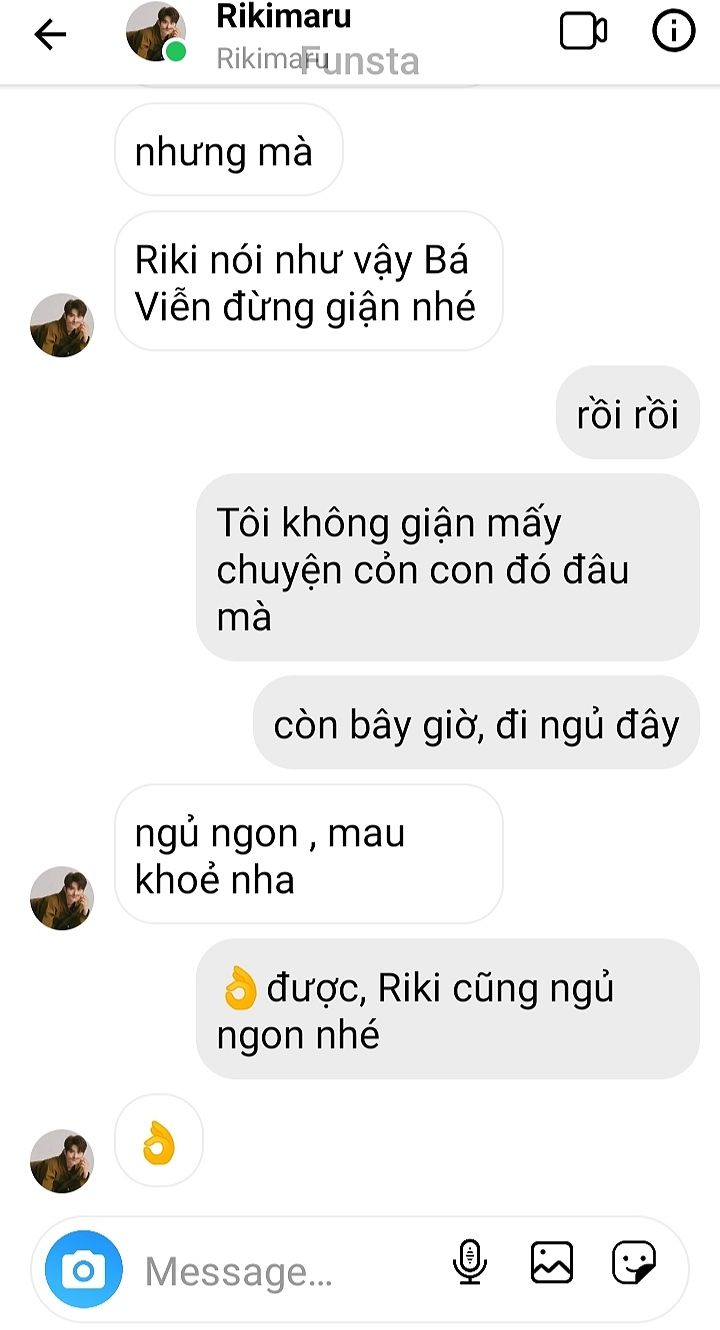Tap Rikimaru's avatar beside the OK emoji message

pos(62,1161)
